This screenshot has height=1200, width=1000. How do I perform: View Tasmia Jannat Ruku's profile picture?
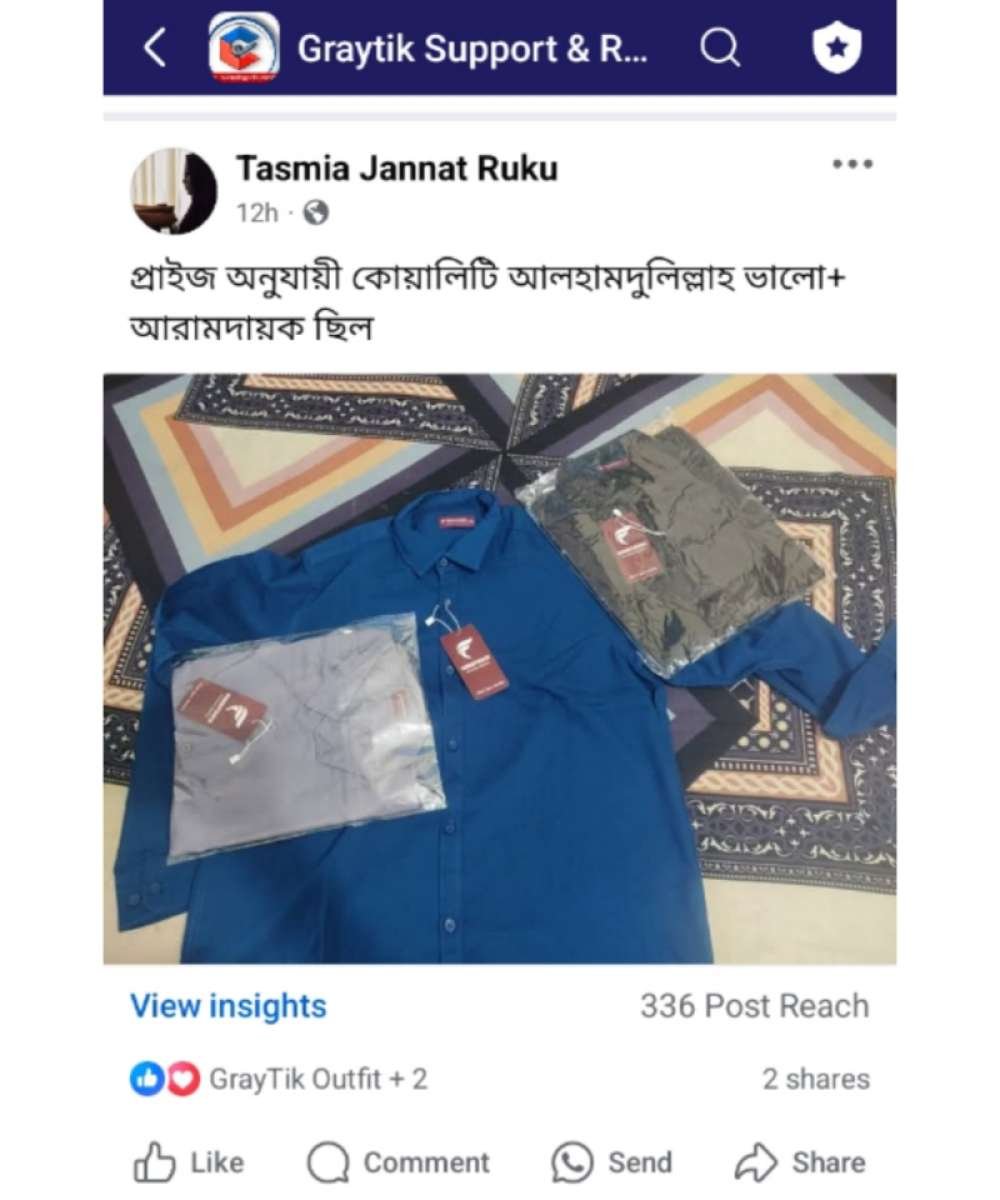(174, 190)
